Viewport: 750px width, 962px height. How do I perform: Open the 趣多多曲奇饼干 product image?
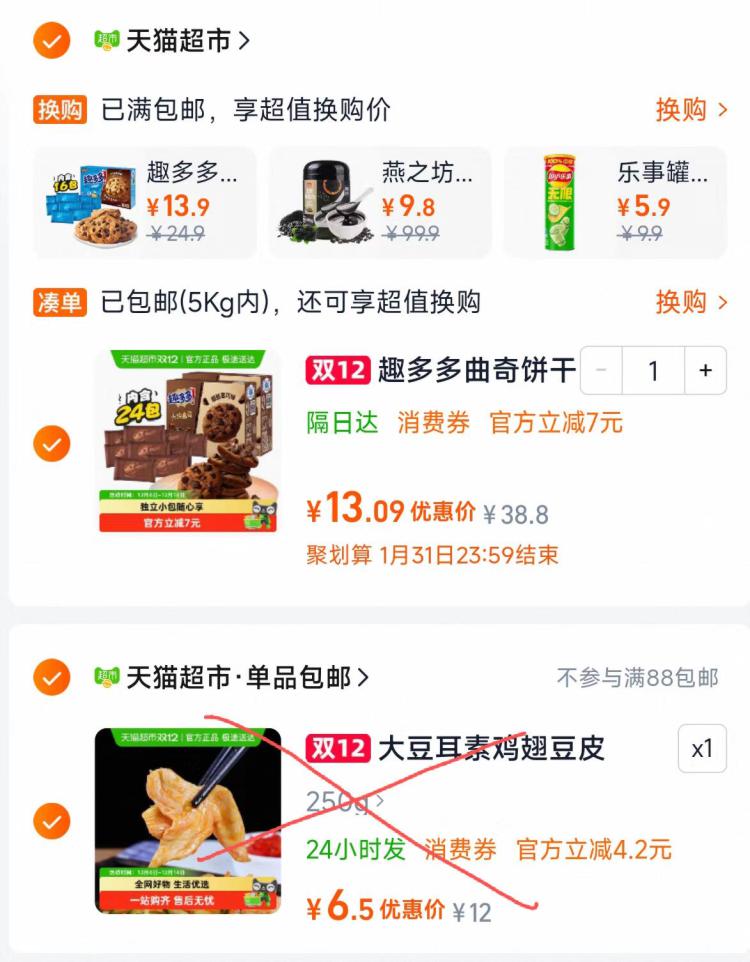[x=188, y=441]
